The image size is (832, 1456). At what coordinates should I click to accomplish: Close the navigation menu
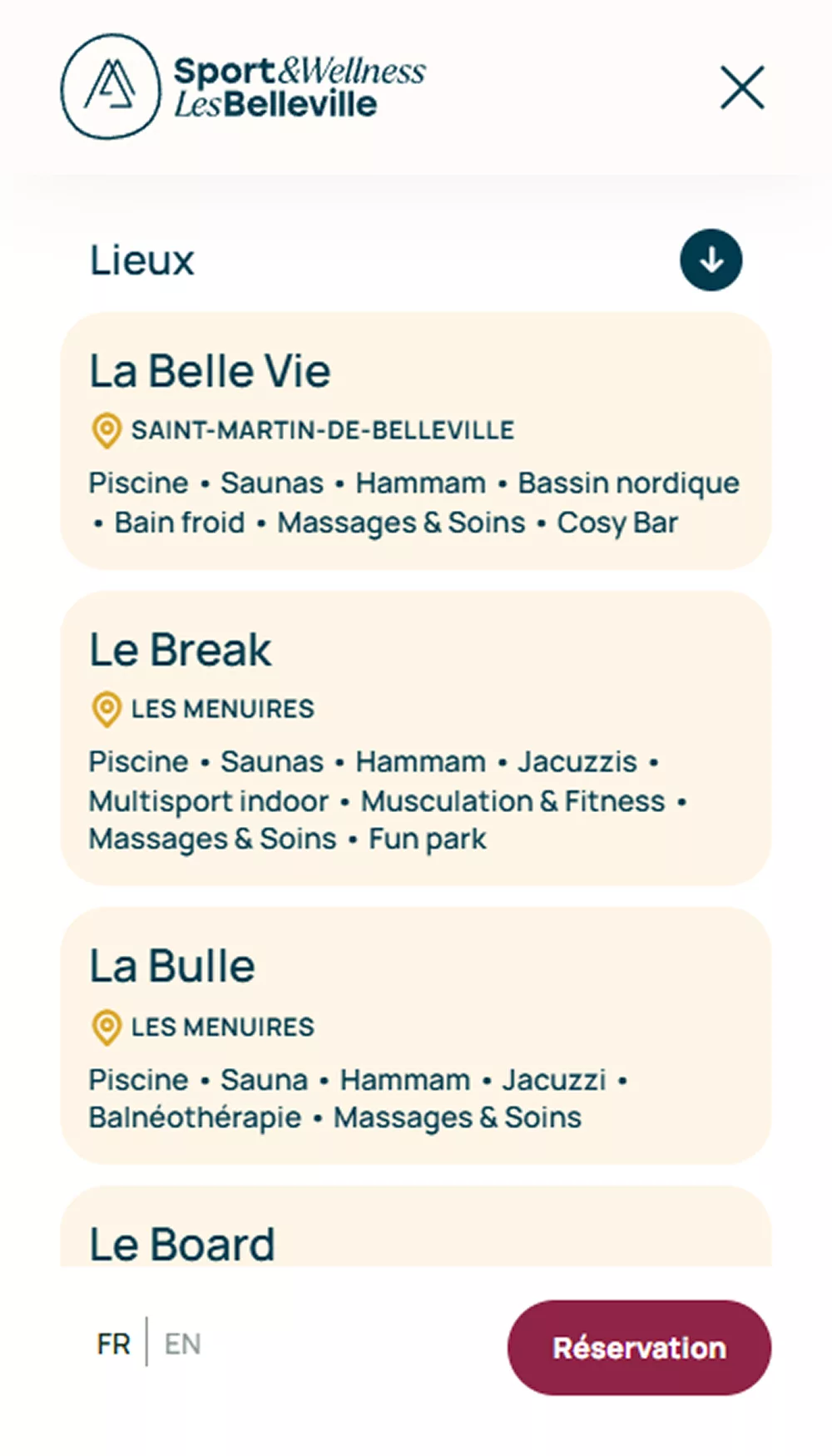[x=741, y=88]
